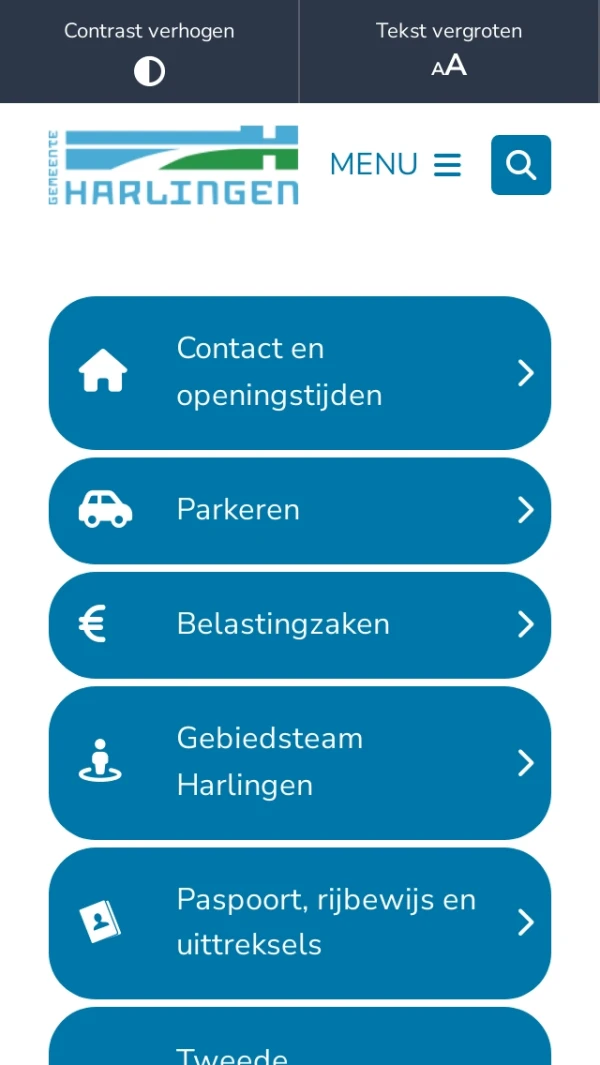
Task: Open Gebiedsteam Harlingen
Action: click(x=299, y=762)
